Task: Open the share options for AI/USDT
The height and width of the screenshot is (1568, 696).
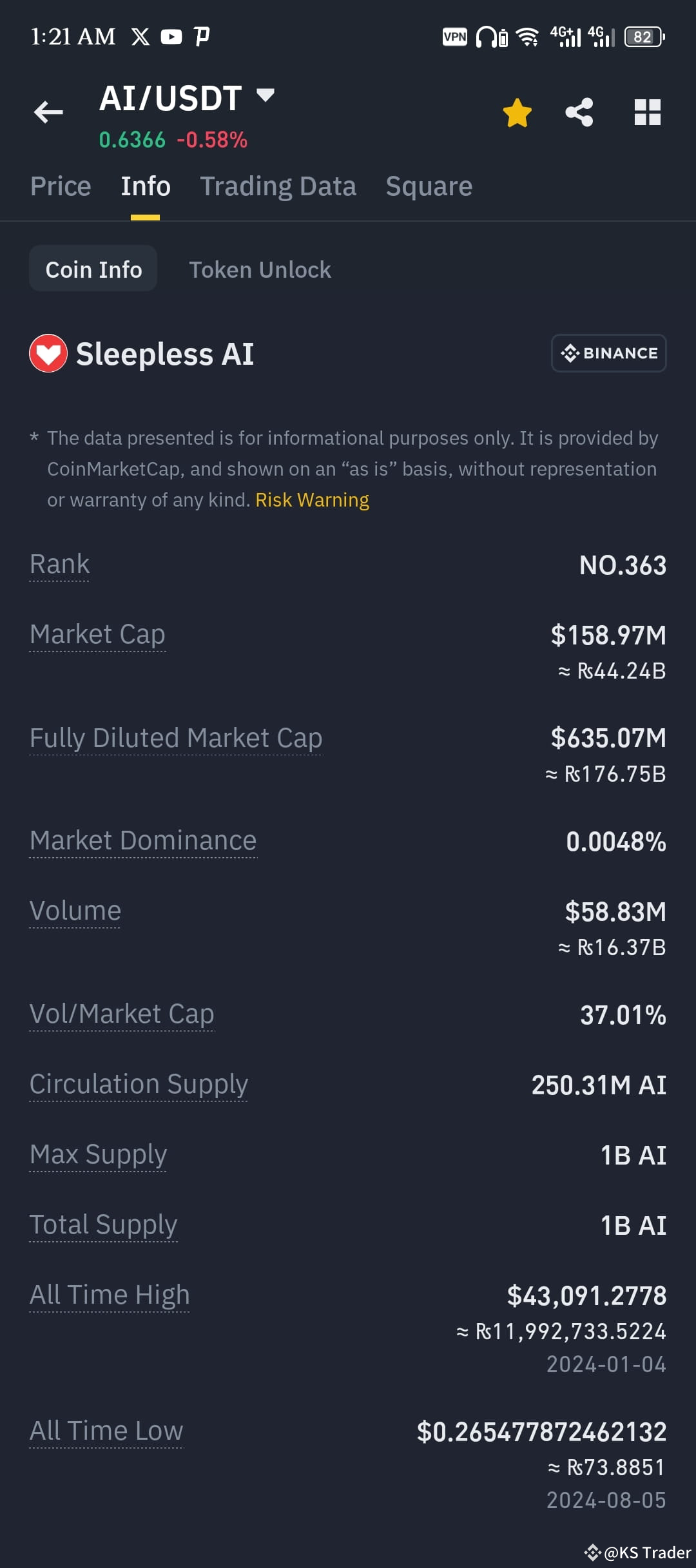Action: [x=581, y=111]
